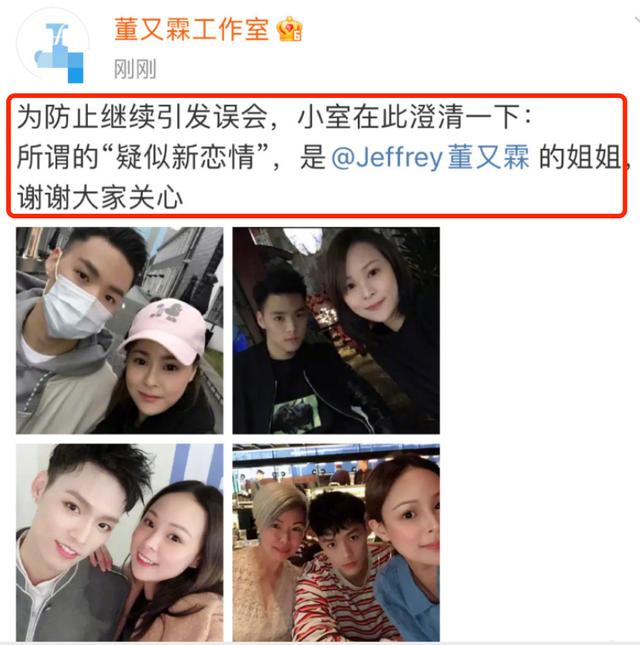Screen dimensions: 640x645
Task: Open photo of man in white jacket
Action: click(120, 542)
